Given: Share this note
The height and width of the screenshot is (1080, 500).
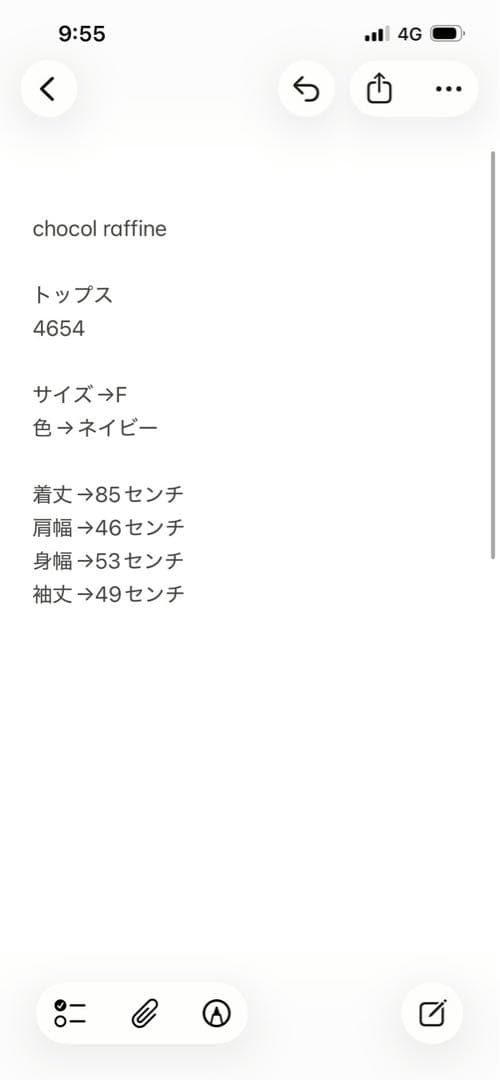Looking at the screenshot, I should tap(379, 89).
